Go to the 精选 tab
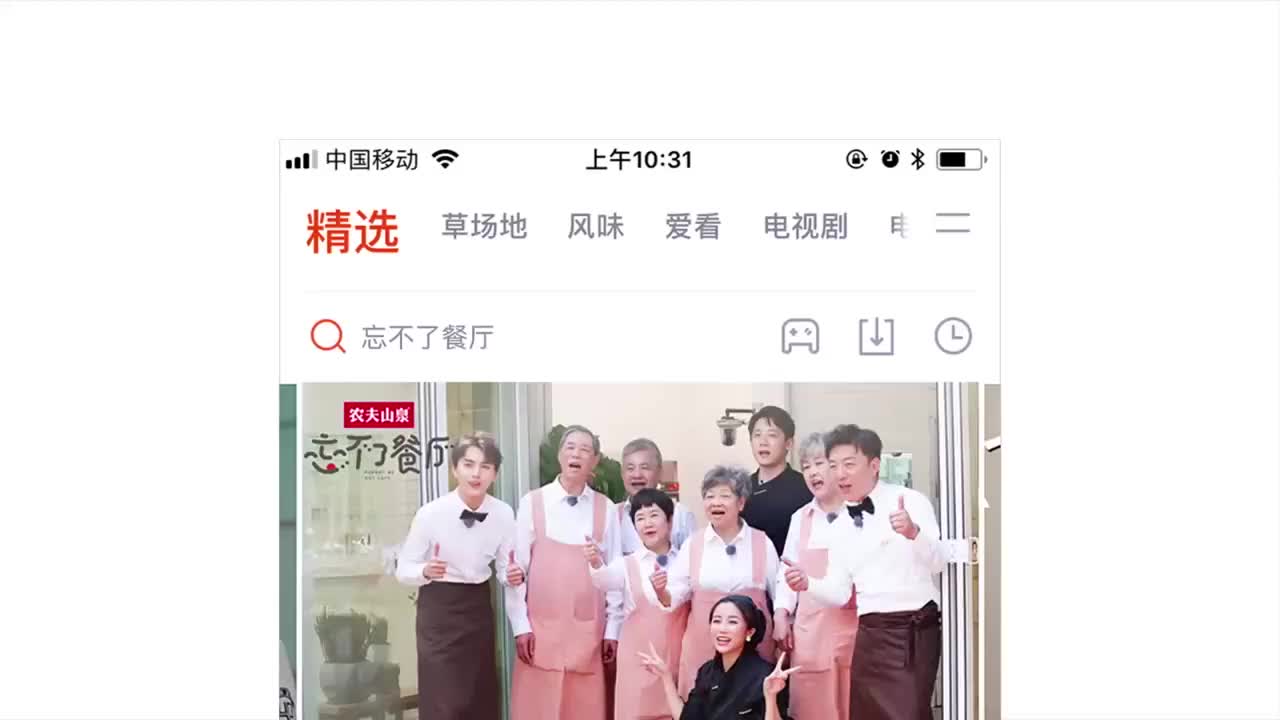 point(352,231)
